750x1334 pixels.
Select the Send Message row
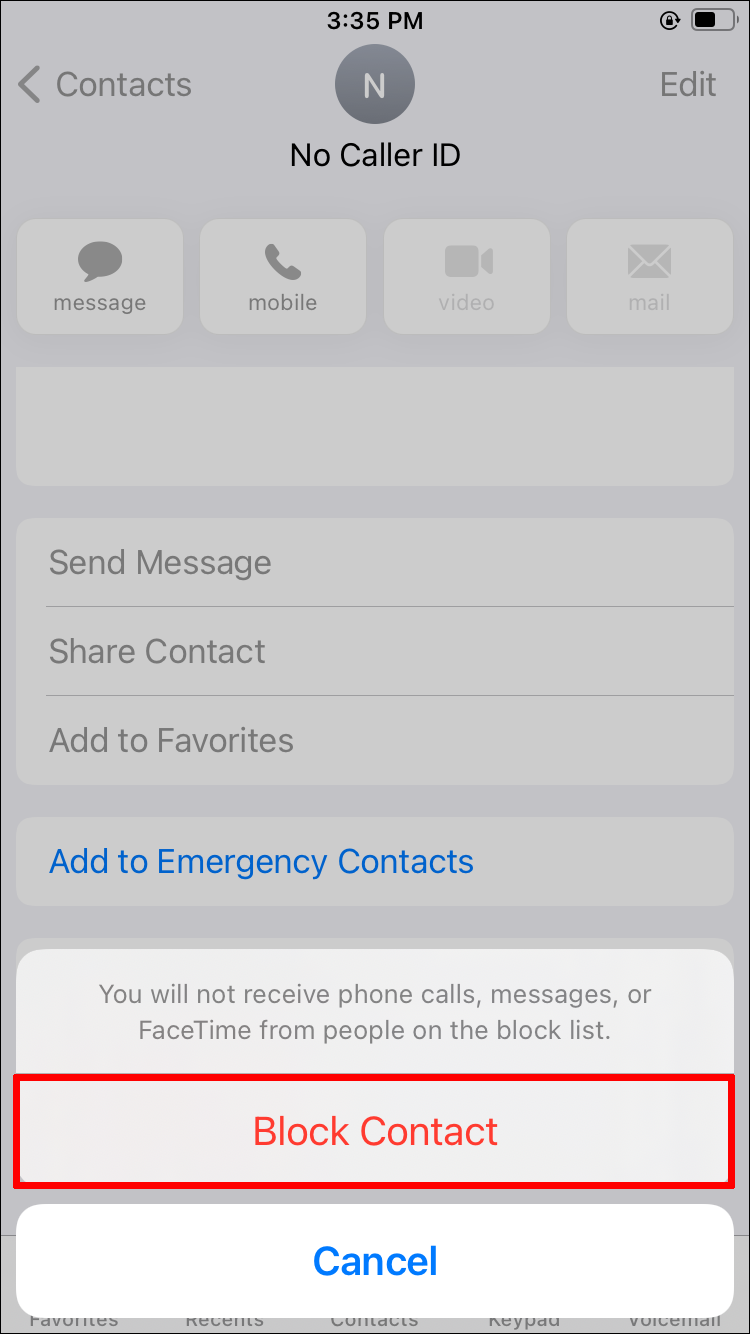(375, 562)
